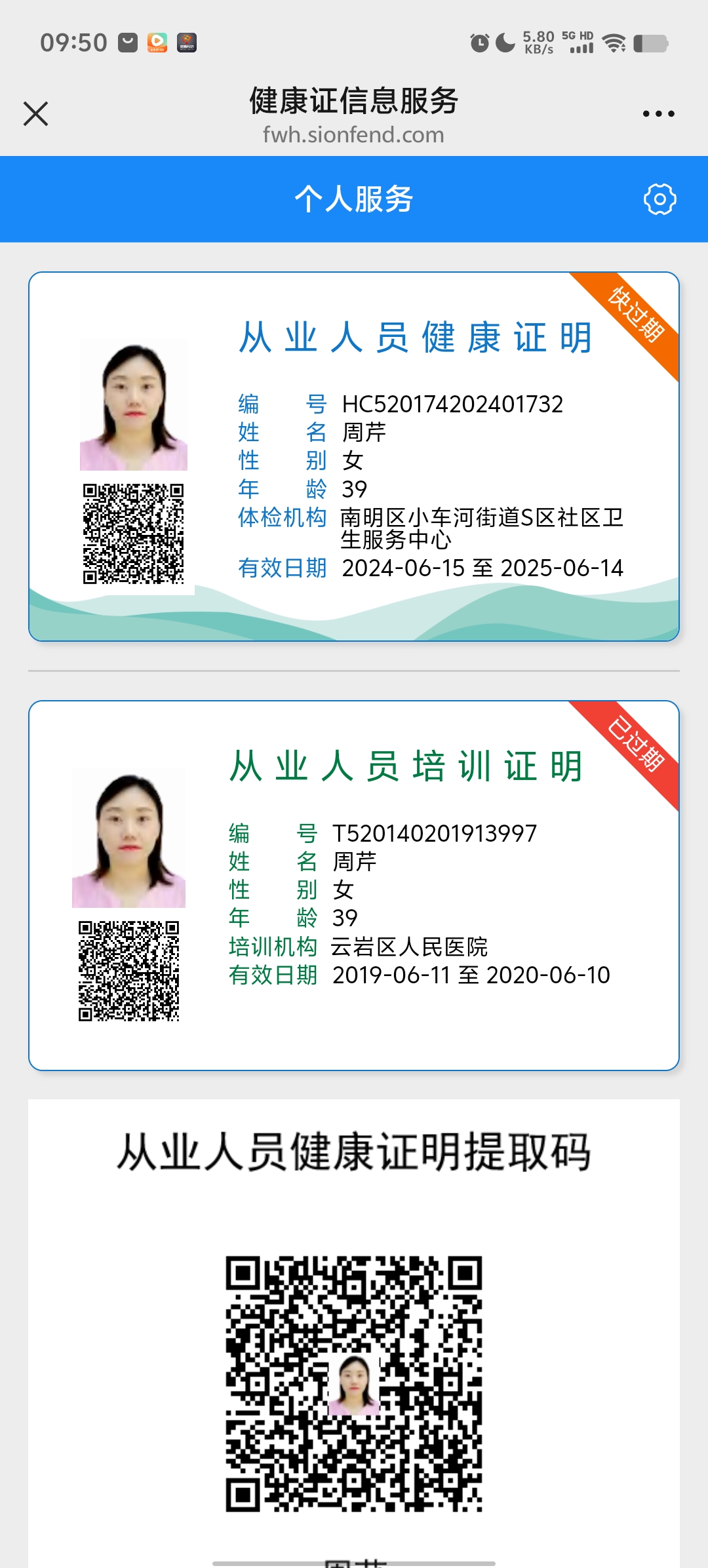Open the settings gear in 个人服务
708x1568 pixels.
click(x=659, y=199)
